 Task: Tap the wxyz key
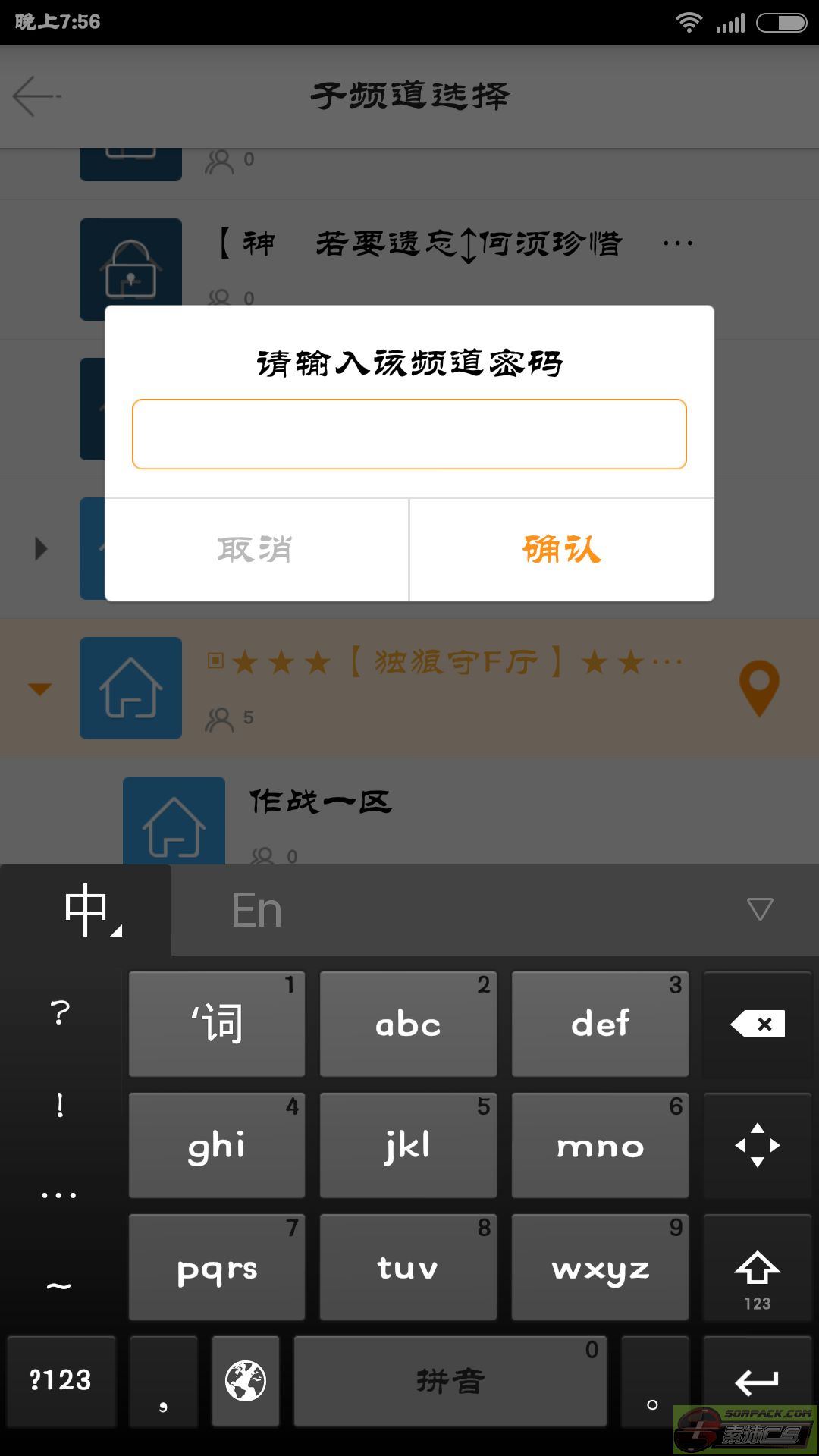(x=600, y=1268)
